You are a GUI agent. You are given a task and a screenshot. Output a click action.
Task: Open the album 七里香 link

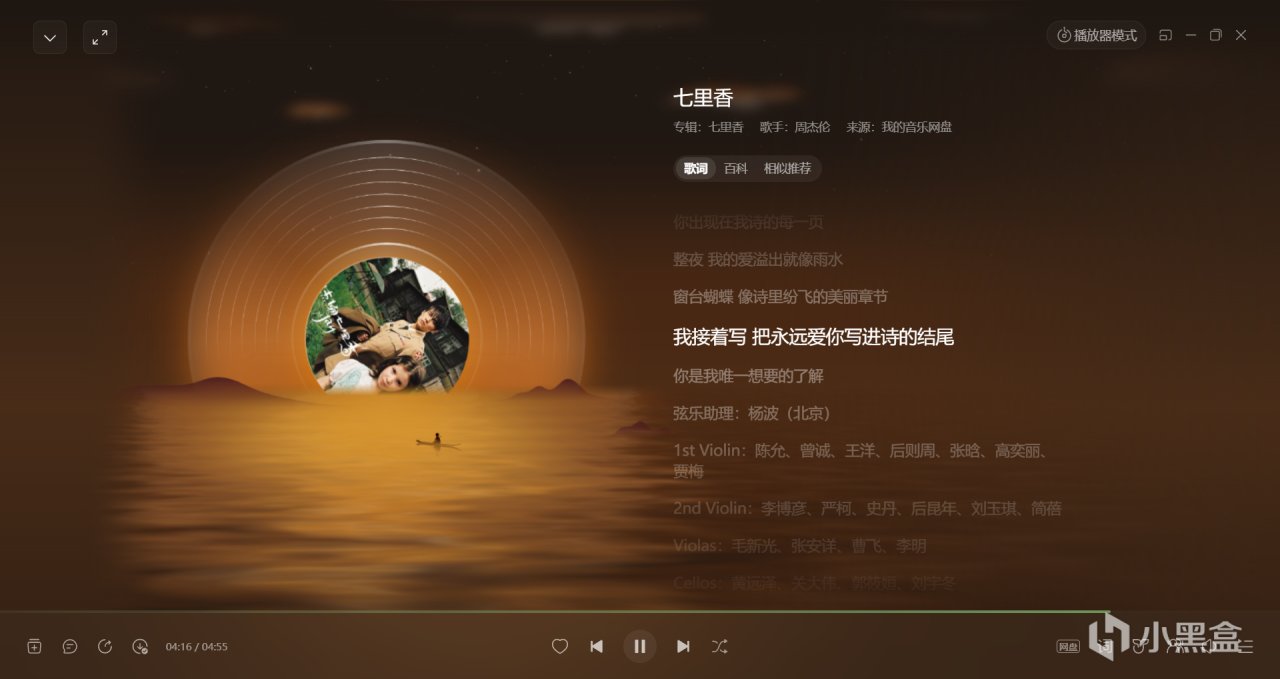tap(726, 127)
